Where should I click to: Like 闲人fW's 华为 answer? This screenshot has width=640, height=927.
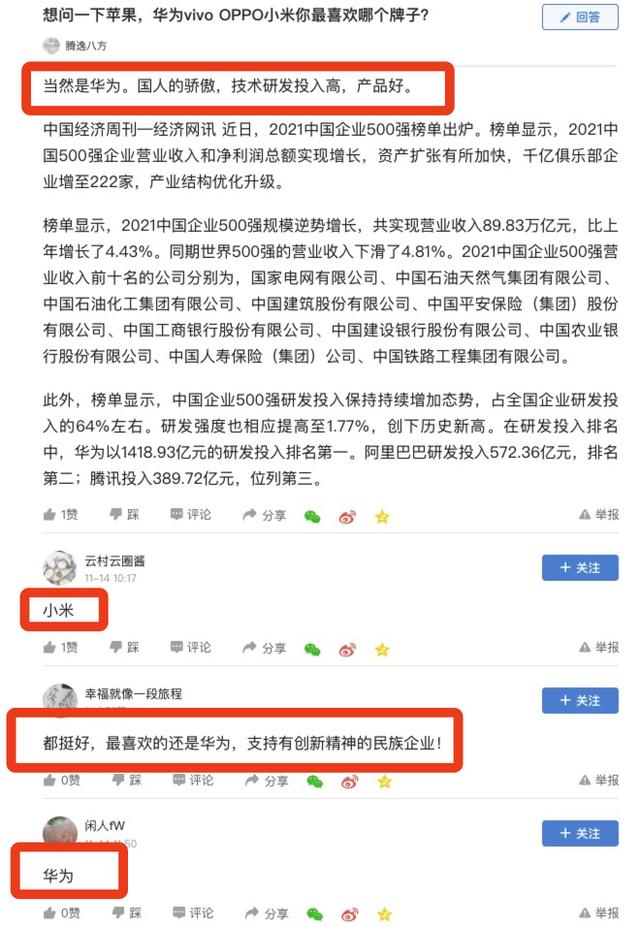coord(60,913)
